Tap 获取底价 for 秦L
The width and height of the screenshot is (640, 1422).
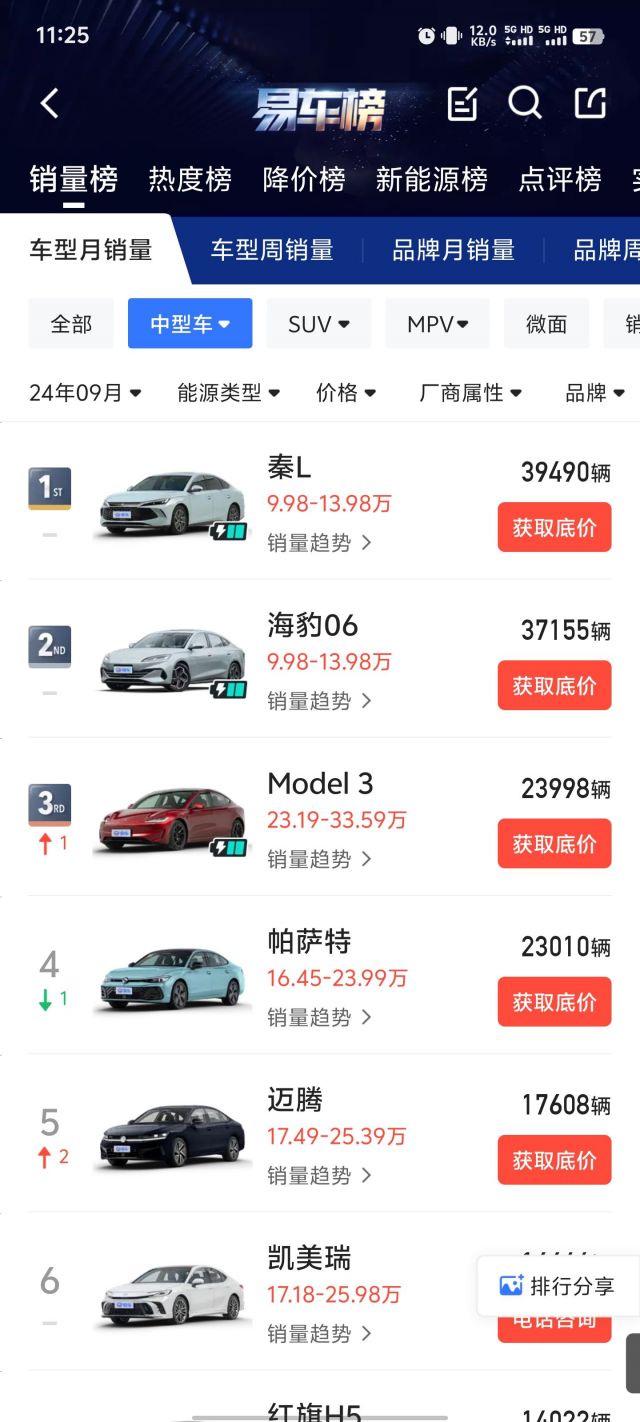pos(554,528)
